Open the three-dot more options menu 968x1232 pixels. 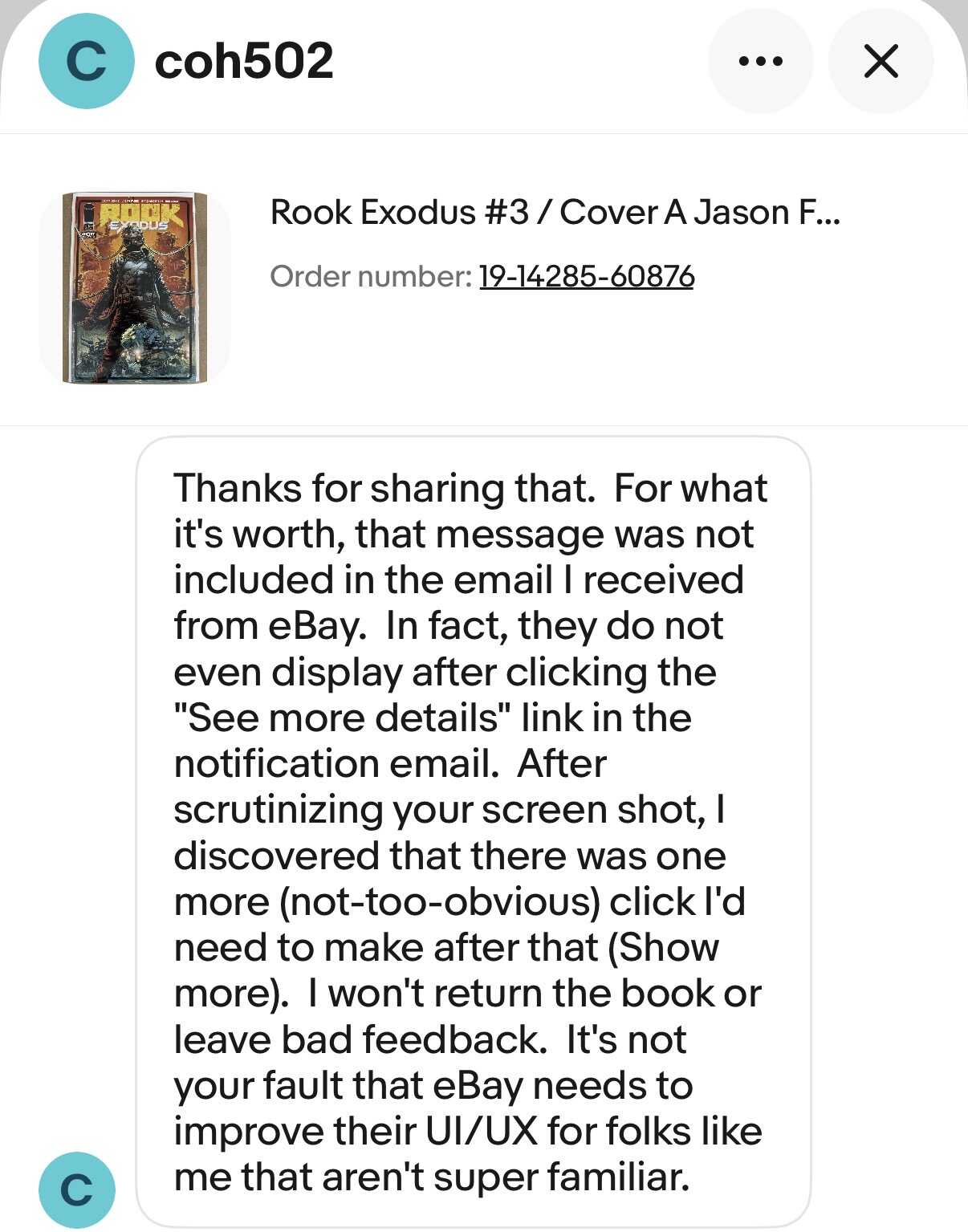tap(759, 61)
